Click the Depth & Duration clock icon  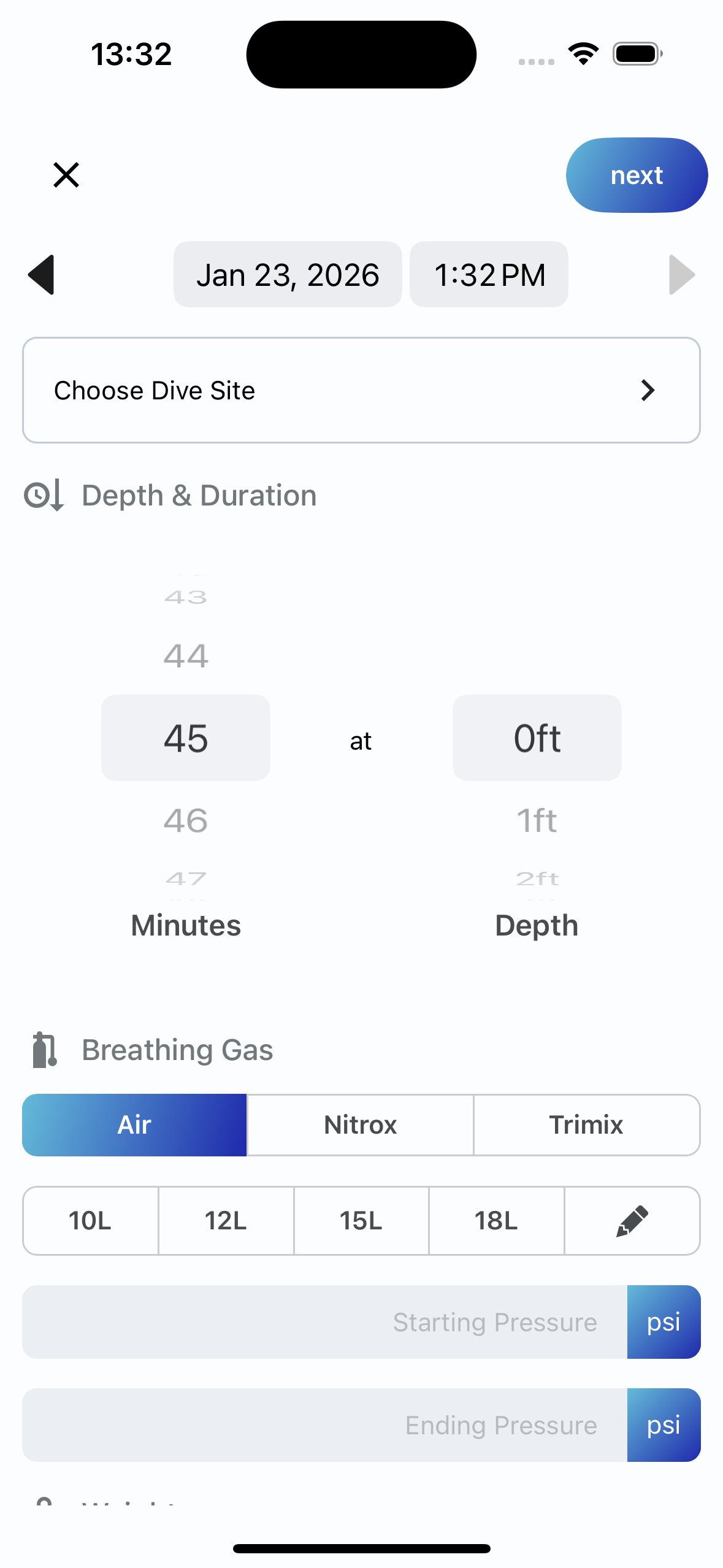[45, 494]
